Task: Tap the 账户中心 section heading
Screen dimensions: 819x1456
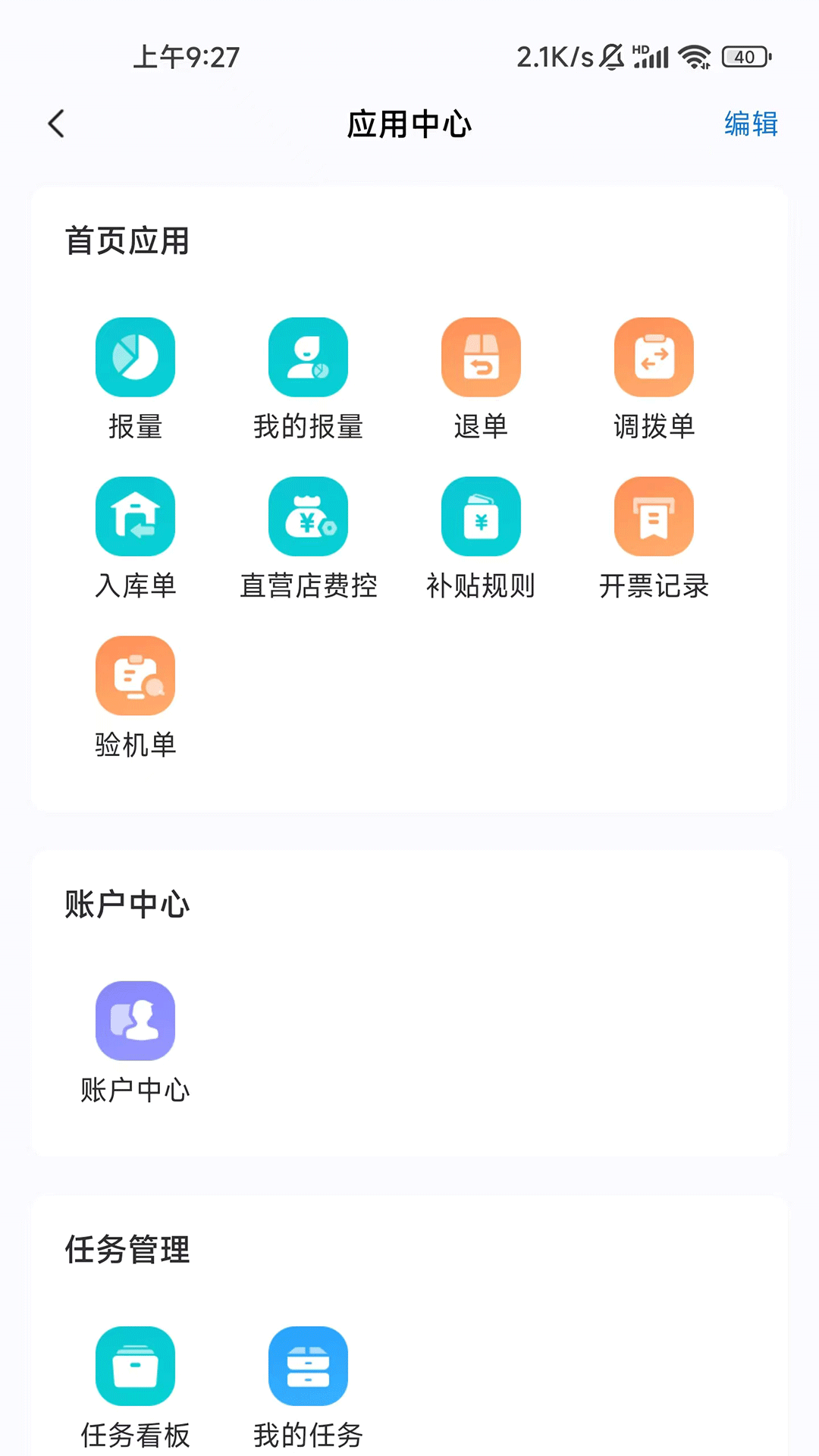Action: pos(127,904)
